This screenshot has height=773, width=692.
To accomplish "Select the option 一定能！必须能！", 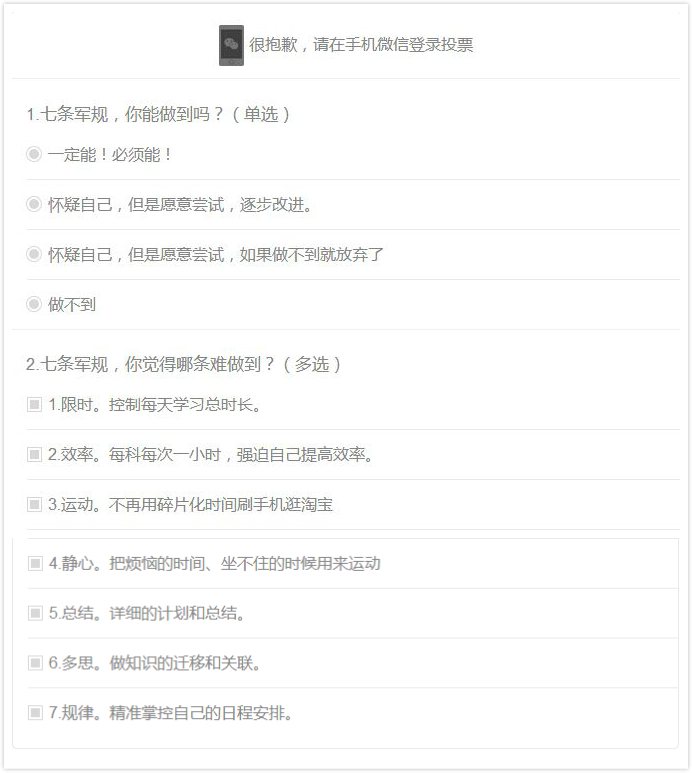I will (x=34, y=155).
